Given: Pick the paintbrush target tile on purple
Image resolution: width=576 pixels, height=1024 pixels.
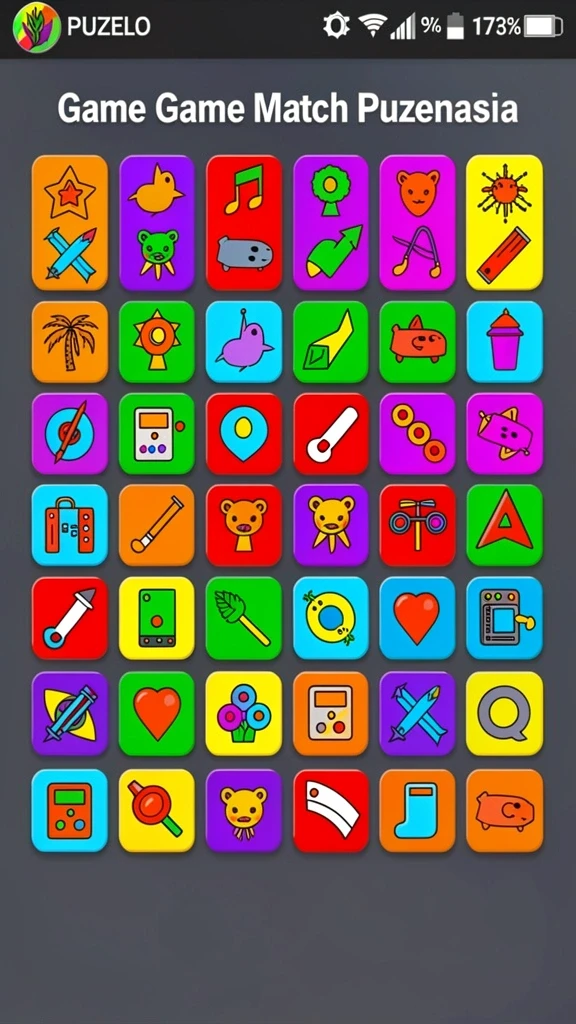Looking at the screenshot, I should [x=70, y=434].
